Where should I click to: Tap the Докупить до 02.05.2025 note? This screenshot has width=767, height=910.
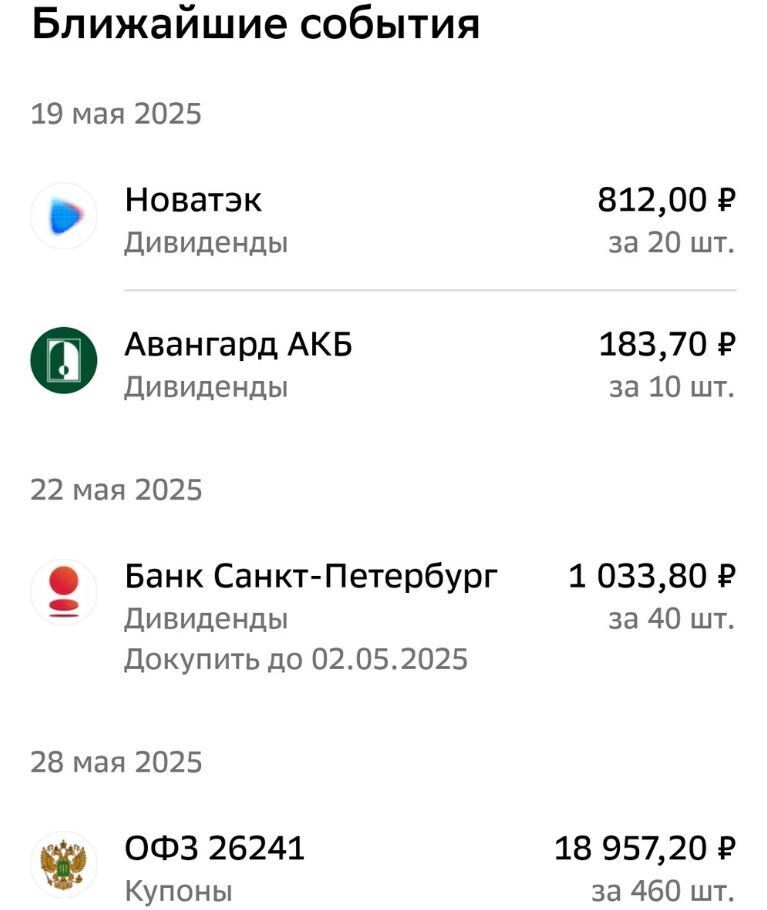[x=300, y=657]
